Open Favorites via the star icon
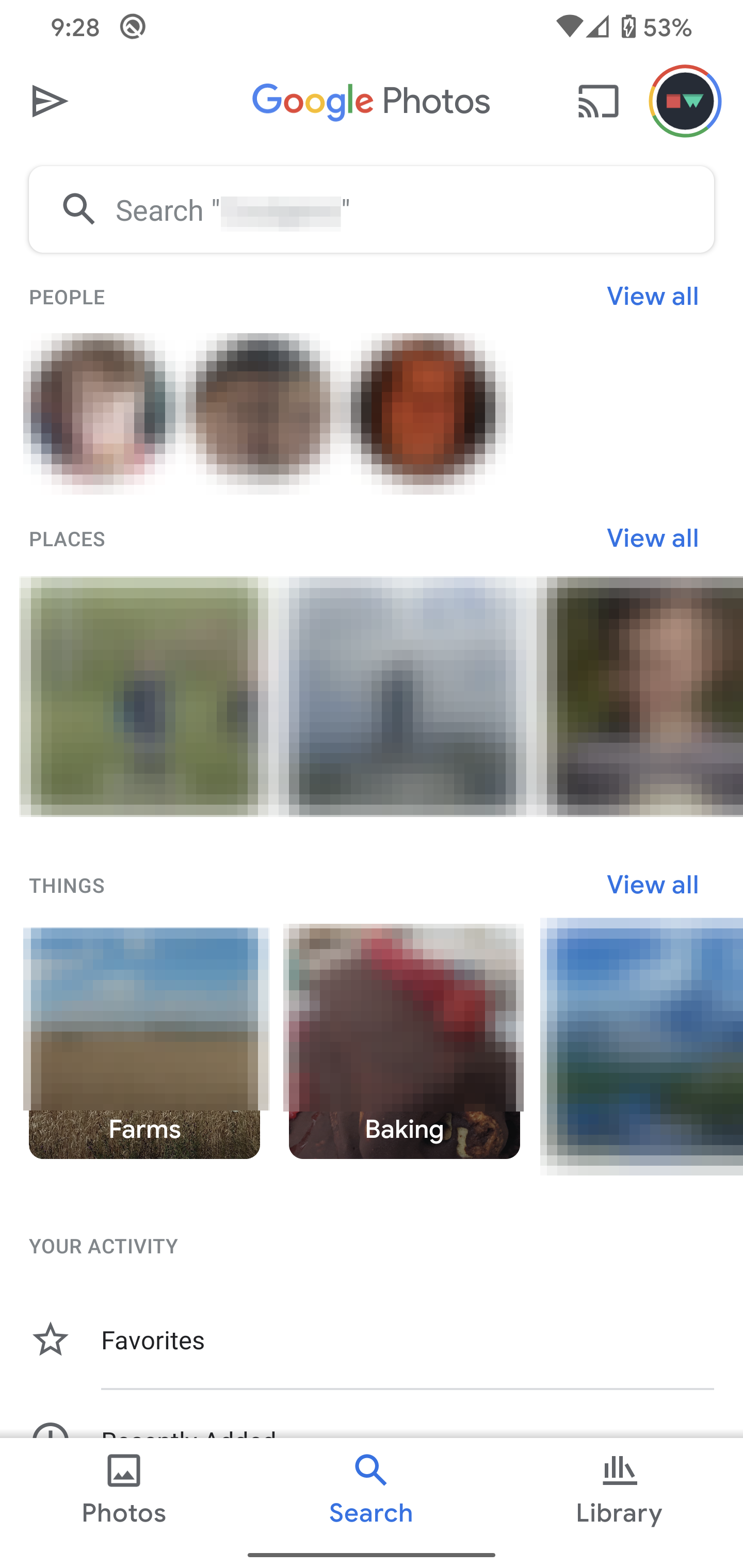The image size is (743, 1568). point(51,1340)
